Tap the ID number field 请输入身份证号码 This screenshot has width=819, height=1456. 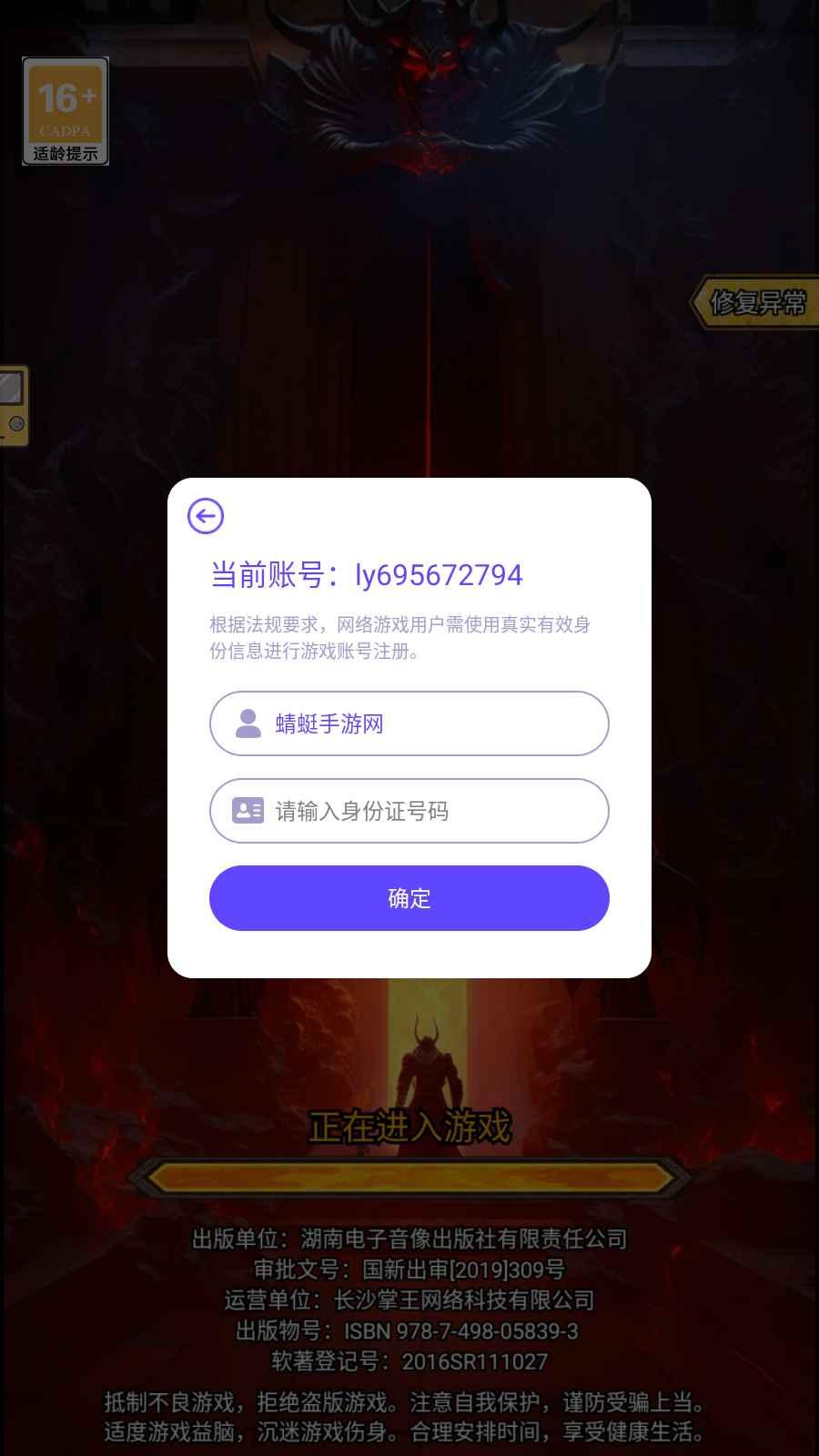pyautogui.click(x=409, y=811)
